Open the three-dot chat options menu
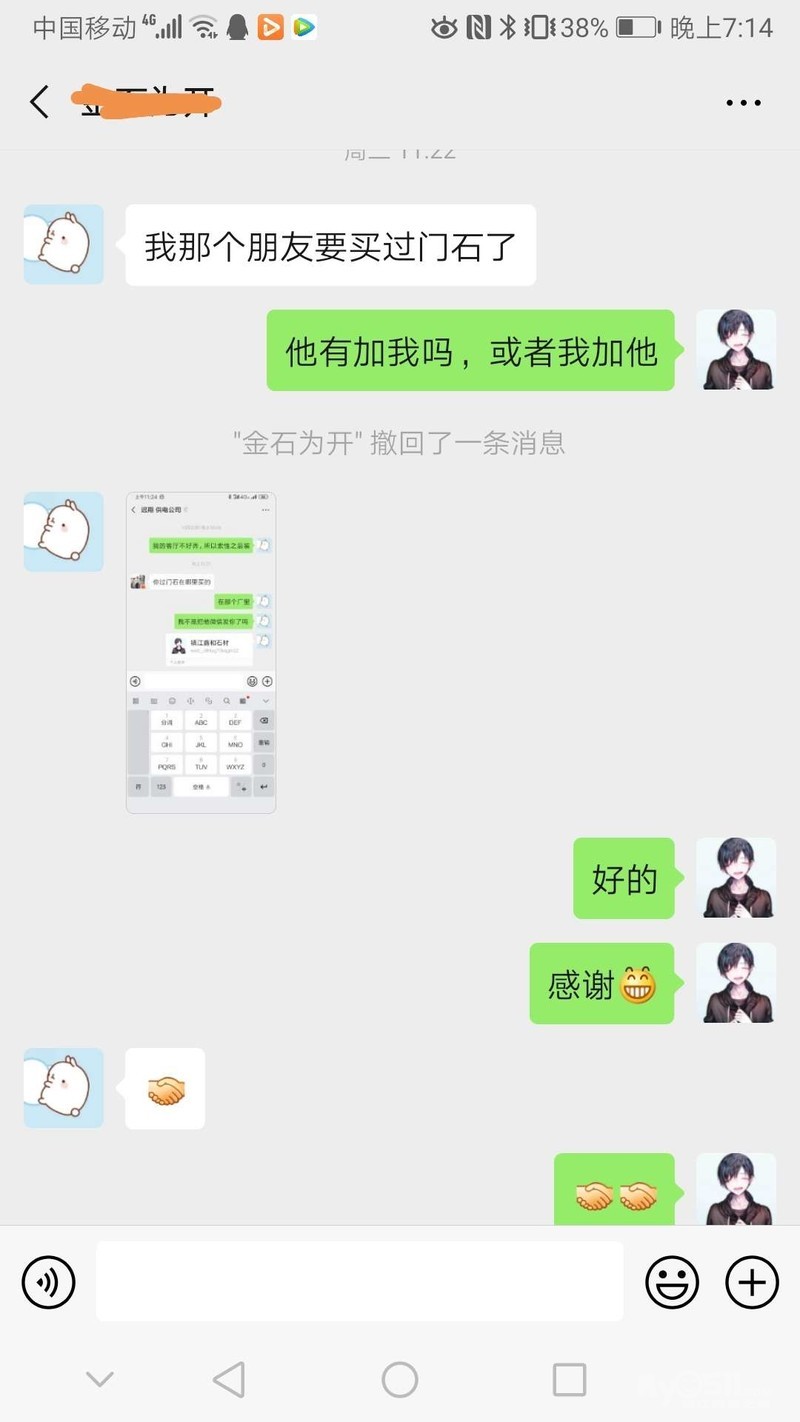The image size is (800, 1422). coord(743,102)
